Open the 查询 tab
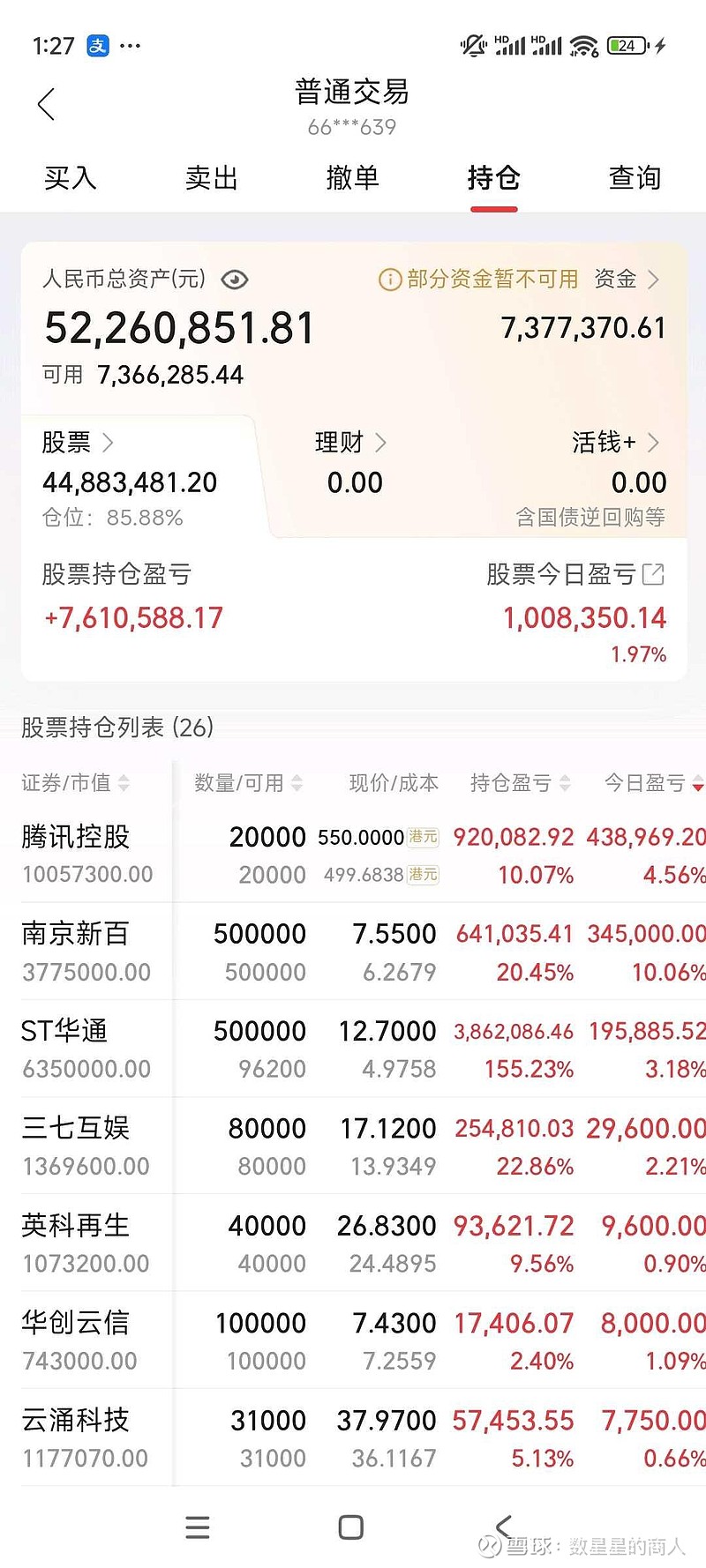706x1568 pixels. (635, 178)
